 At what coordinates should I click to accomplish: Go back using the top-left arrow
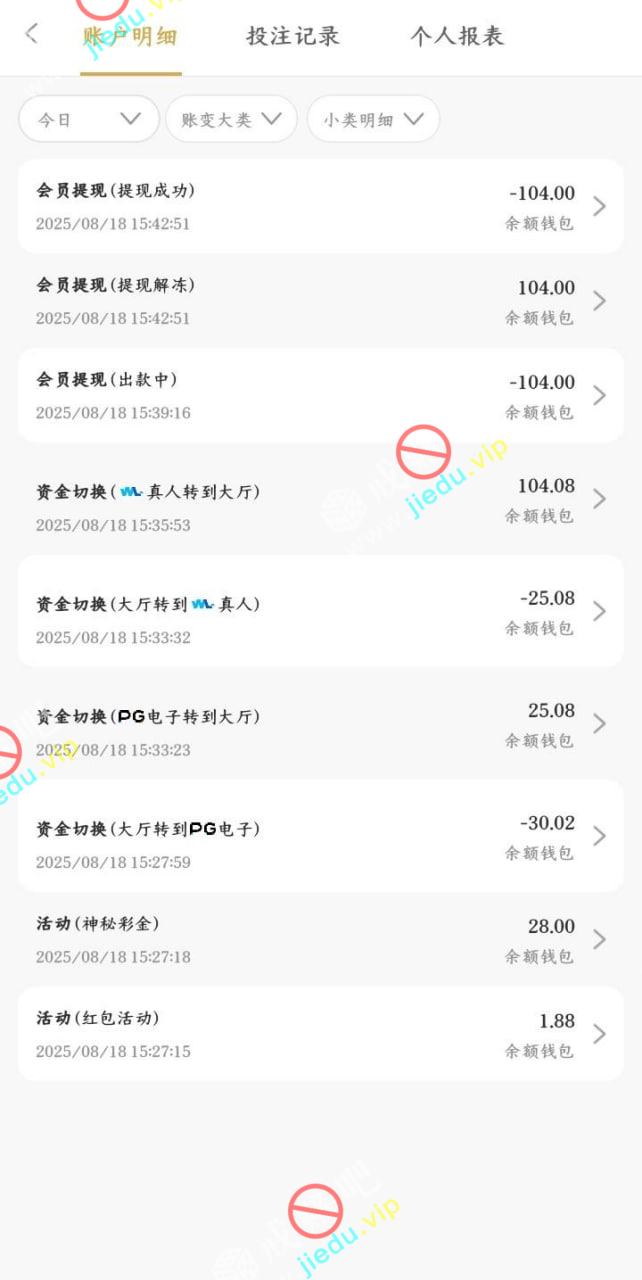point(31,34)
